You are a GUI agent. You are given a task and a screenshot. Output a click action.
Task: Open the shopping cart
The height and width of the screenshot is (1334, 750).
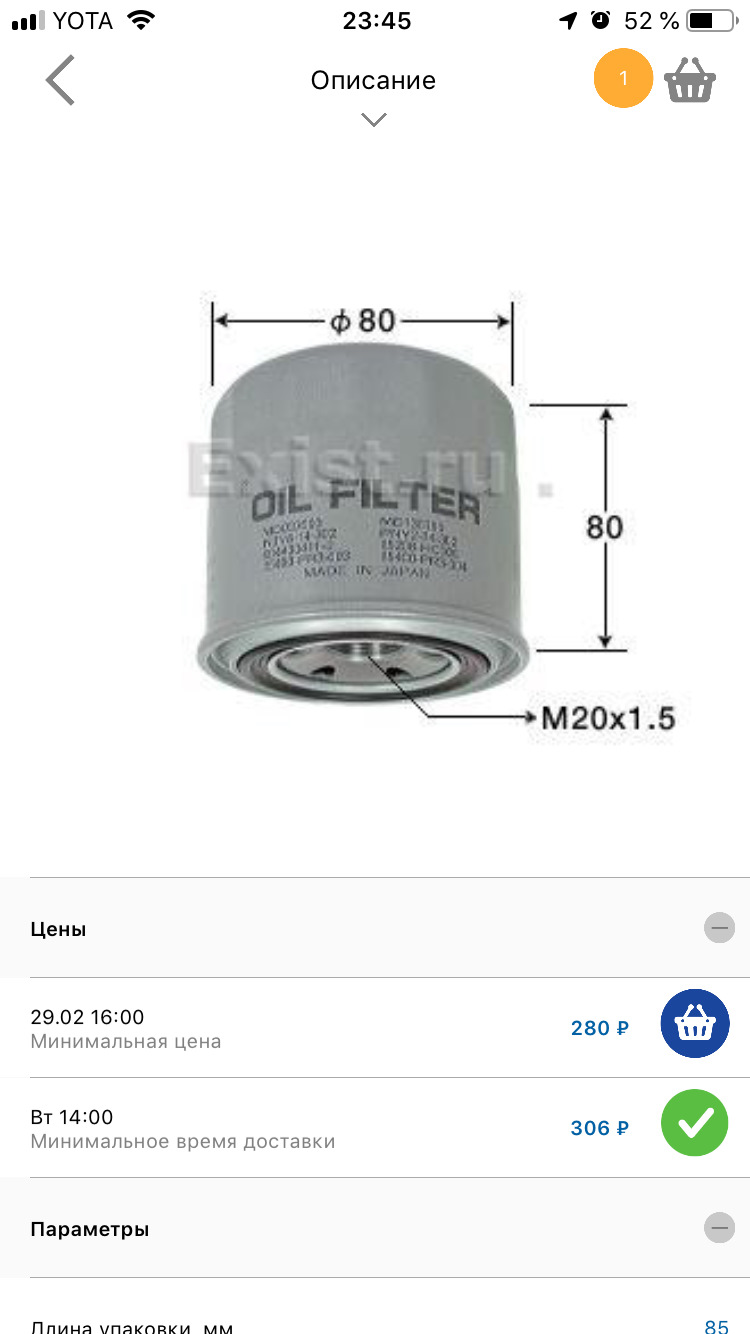(x=690, y=80)
